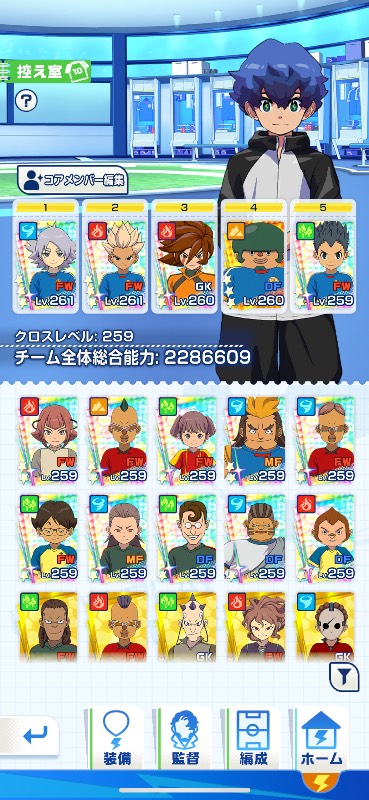Open the 装備 equipment menu

pos(116,738)
